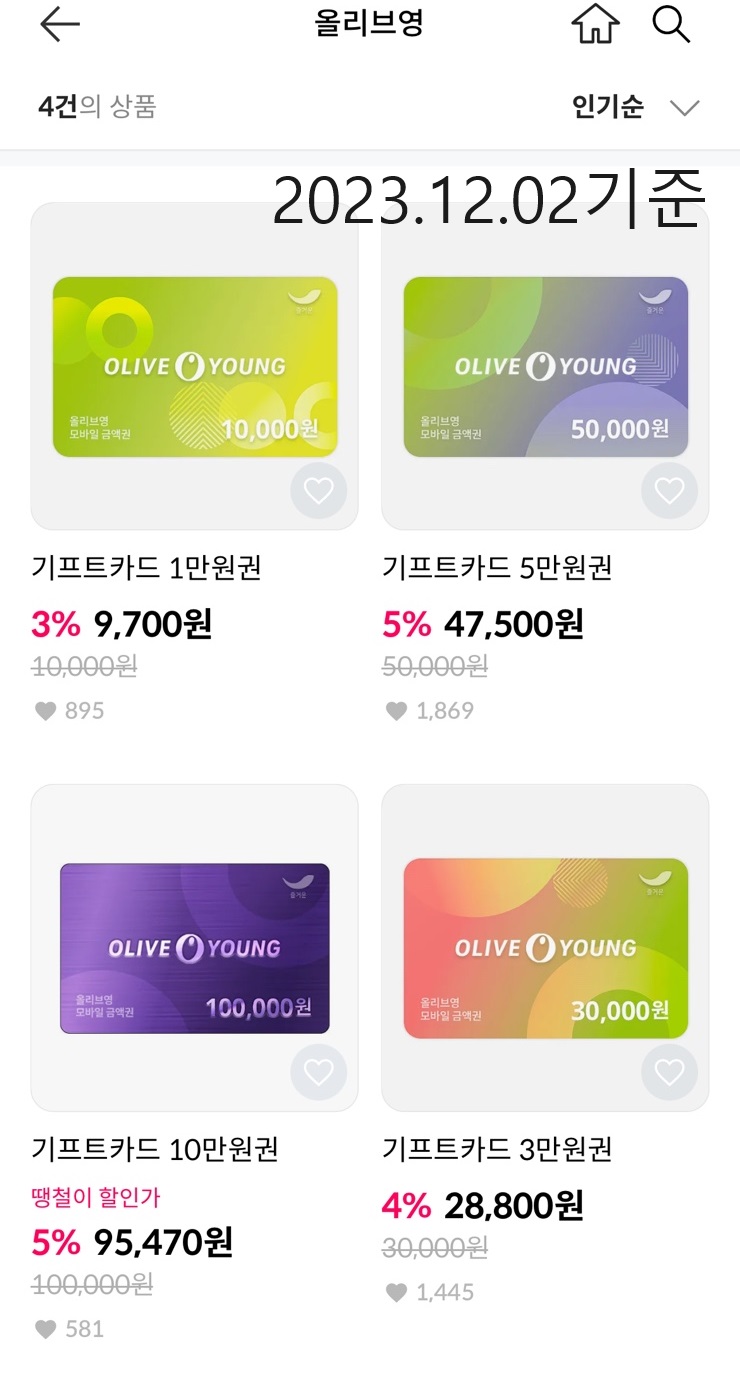The image size is (740, 1393).
Task: Like the 5만원권 gift card
Action: [x=669, y=491]
